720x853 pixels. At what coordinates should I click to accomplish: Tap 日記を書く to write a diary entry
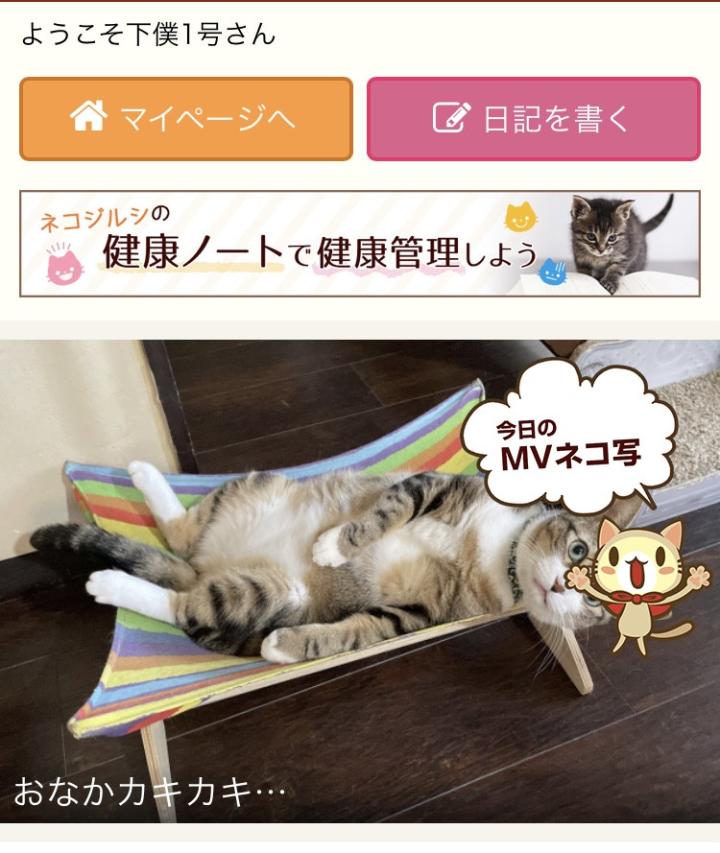tap(533, 119)
